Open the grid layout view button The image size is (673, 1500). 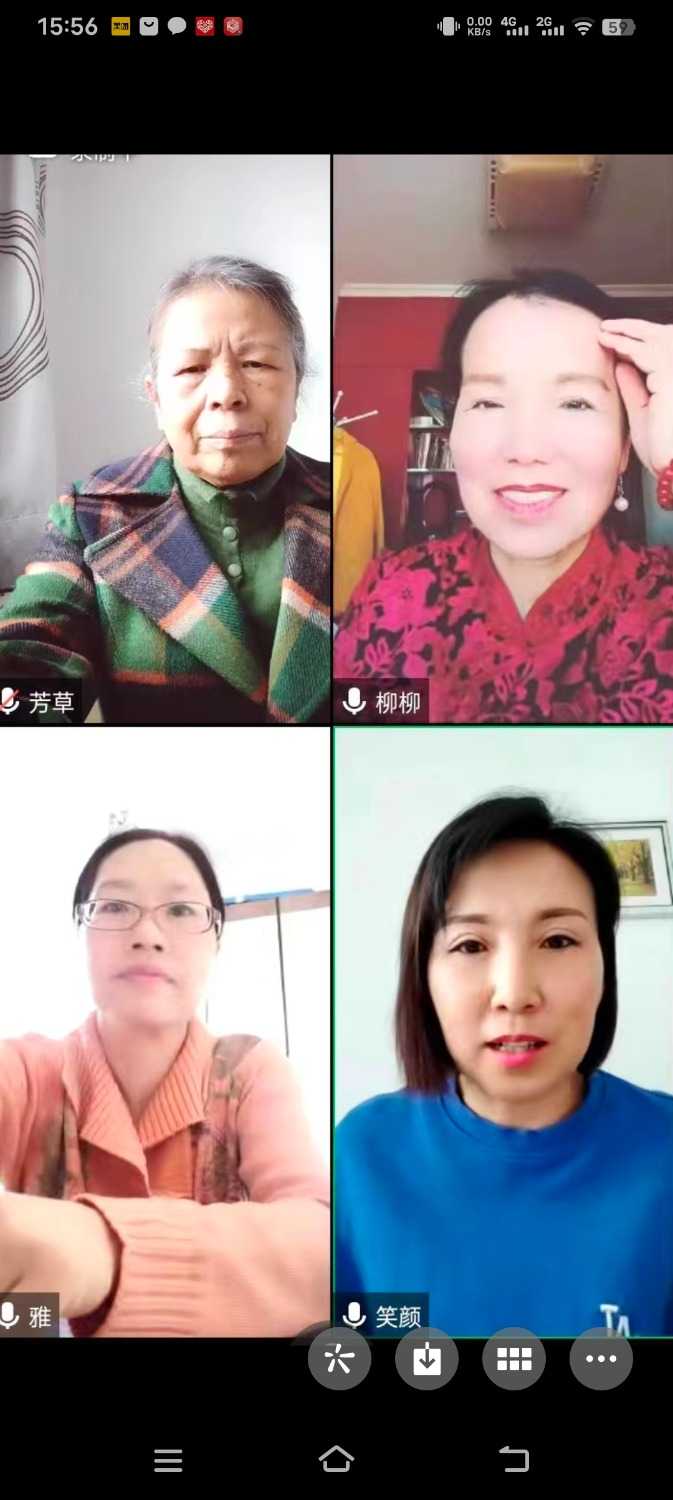[x=514, y=1359]
